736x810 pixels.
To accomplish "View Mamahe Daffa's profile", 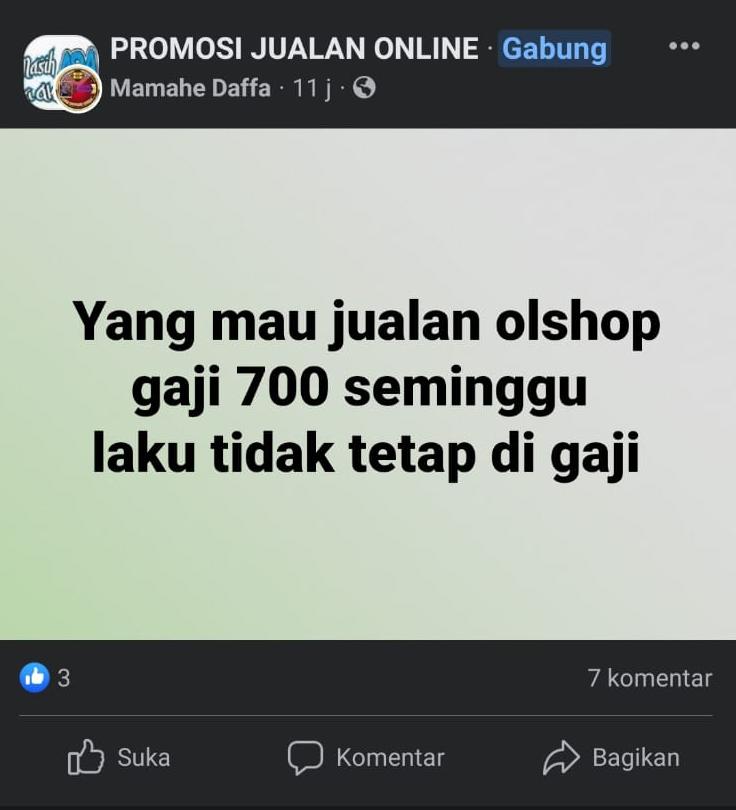I will coord(190,88).
